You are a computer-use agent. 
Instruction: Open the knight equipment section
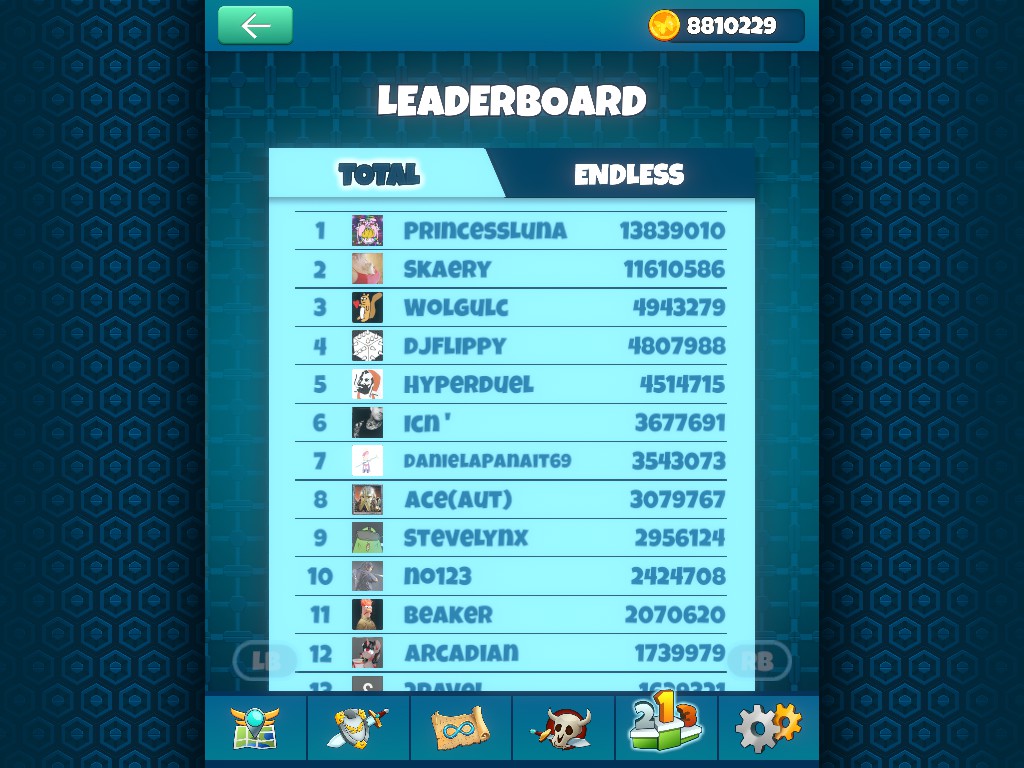point(358,728)
